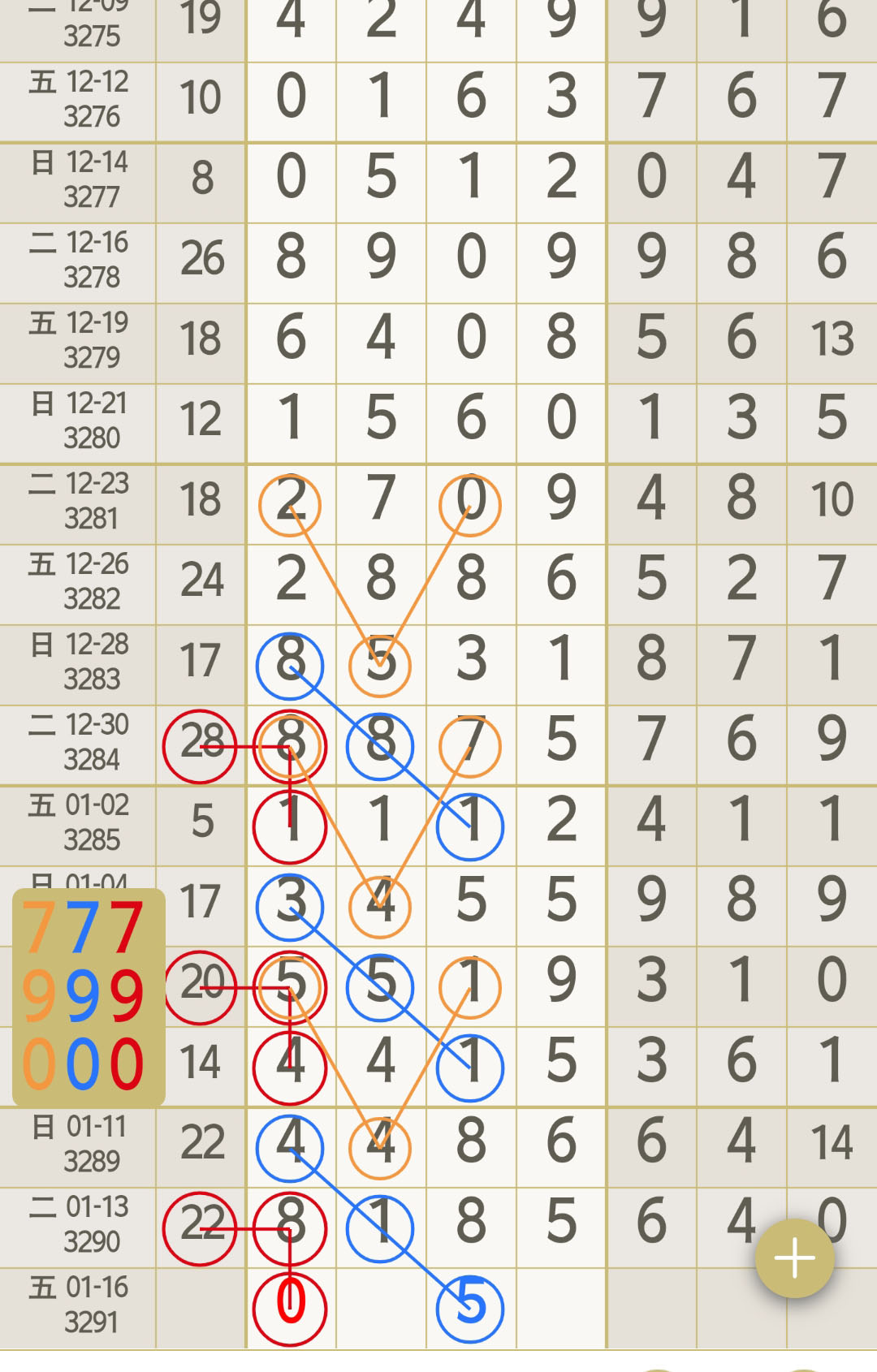The width and height of the screenshot is (877, 1372).
Task: Select the orange 7 in the palette
Action: click(x=39, y=928)
